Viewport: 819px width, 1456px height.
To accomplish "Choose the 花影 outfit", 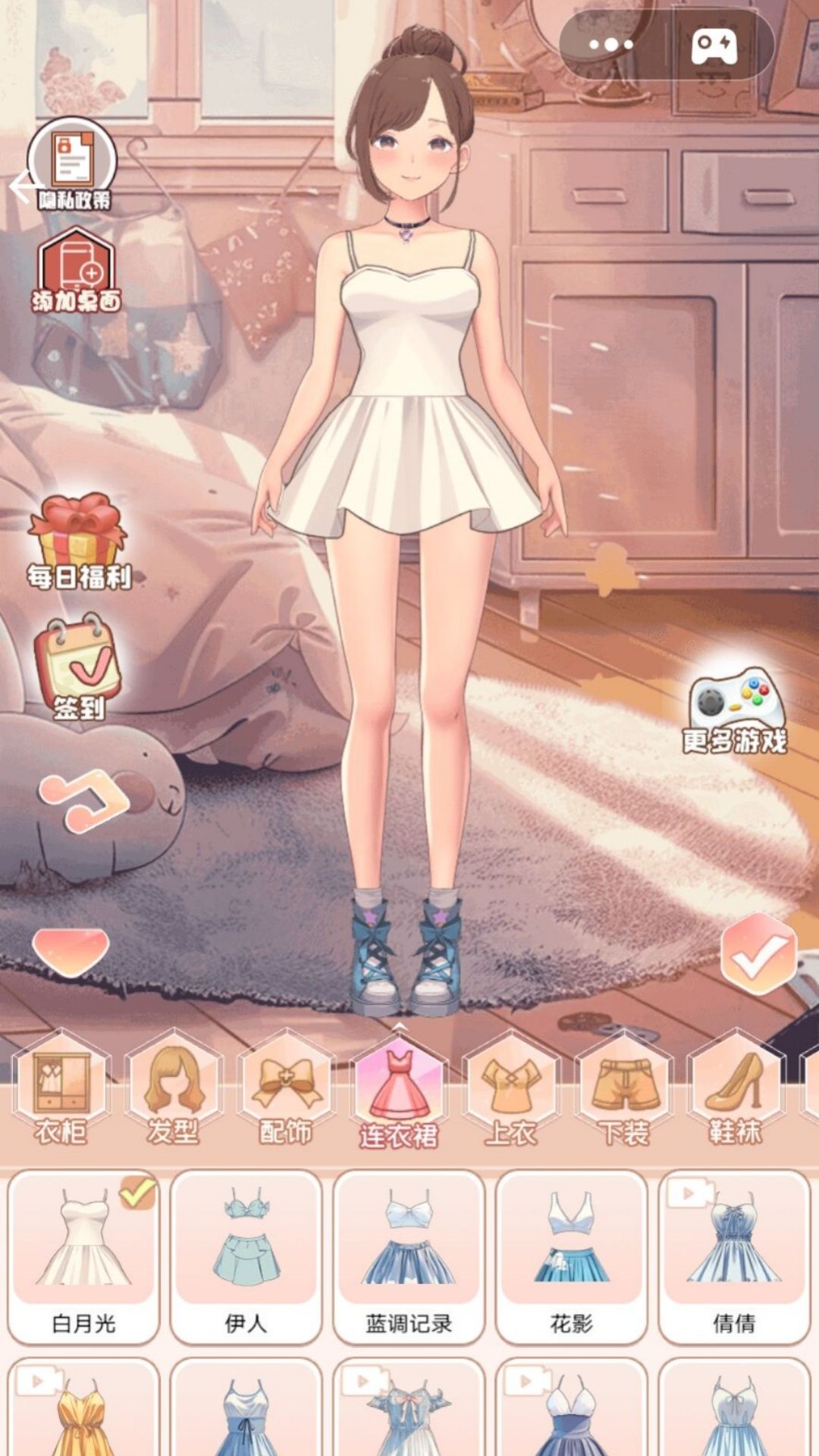I will point(571,1257).
